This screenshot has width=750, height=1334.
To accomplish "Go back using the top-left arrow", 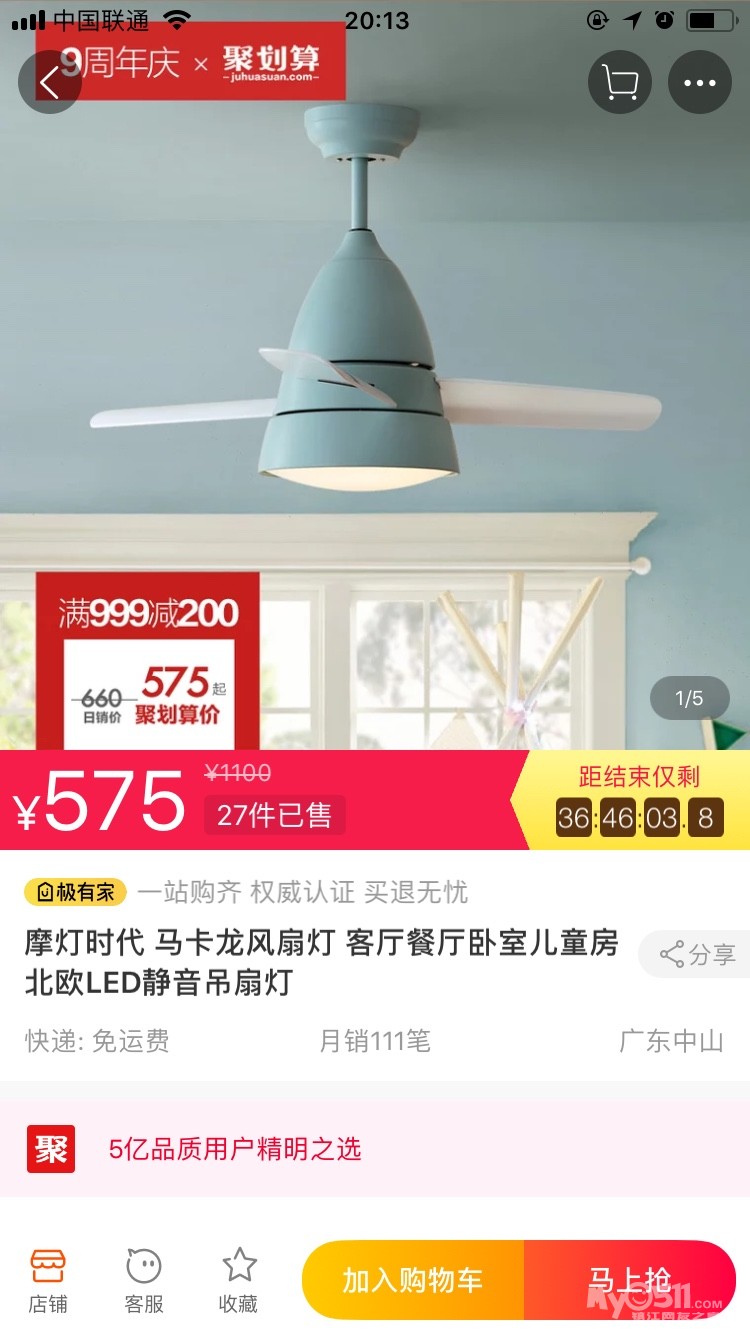I will (49, 82).
